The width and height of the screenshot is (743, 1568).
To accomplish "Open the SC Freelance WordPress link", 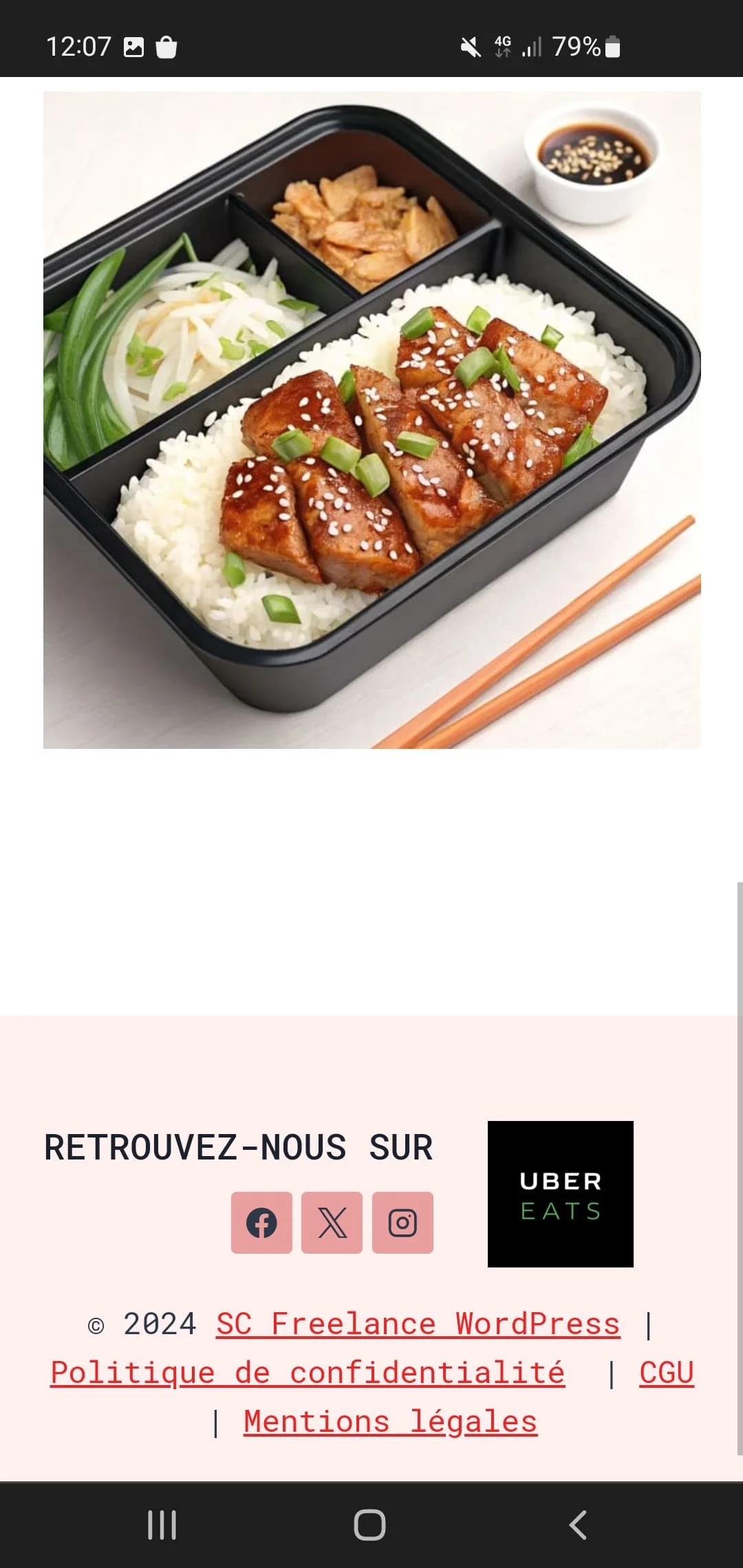I will [x=418, y=1324].
